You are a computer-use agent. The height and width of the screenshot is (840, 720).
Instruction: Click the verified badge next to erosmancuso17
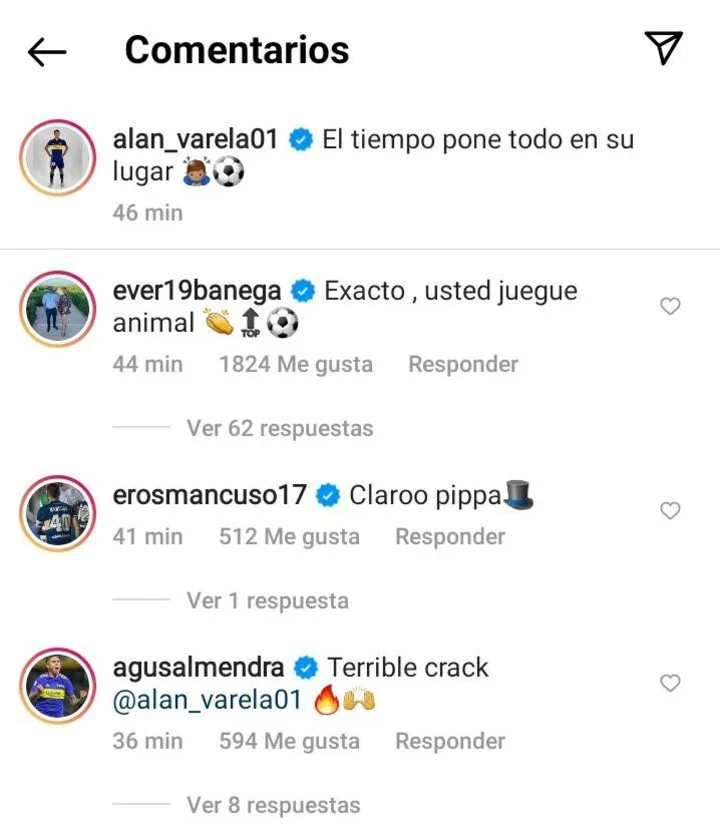[x=325, y=493]
